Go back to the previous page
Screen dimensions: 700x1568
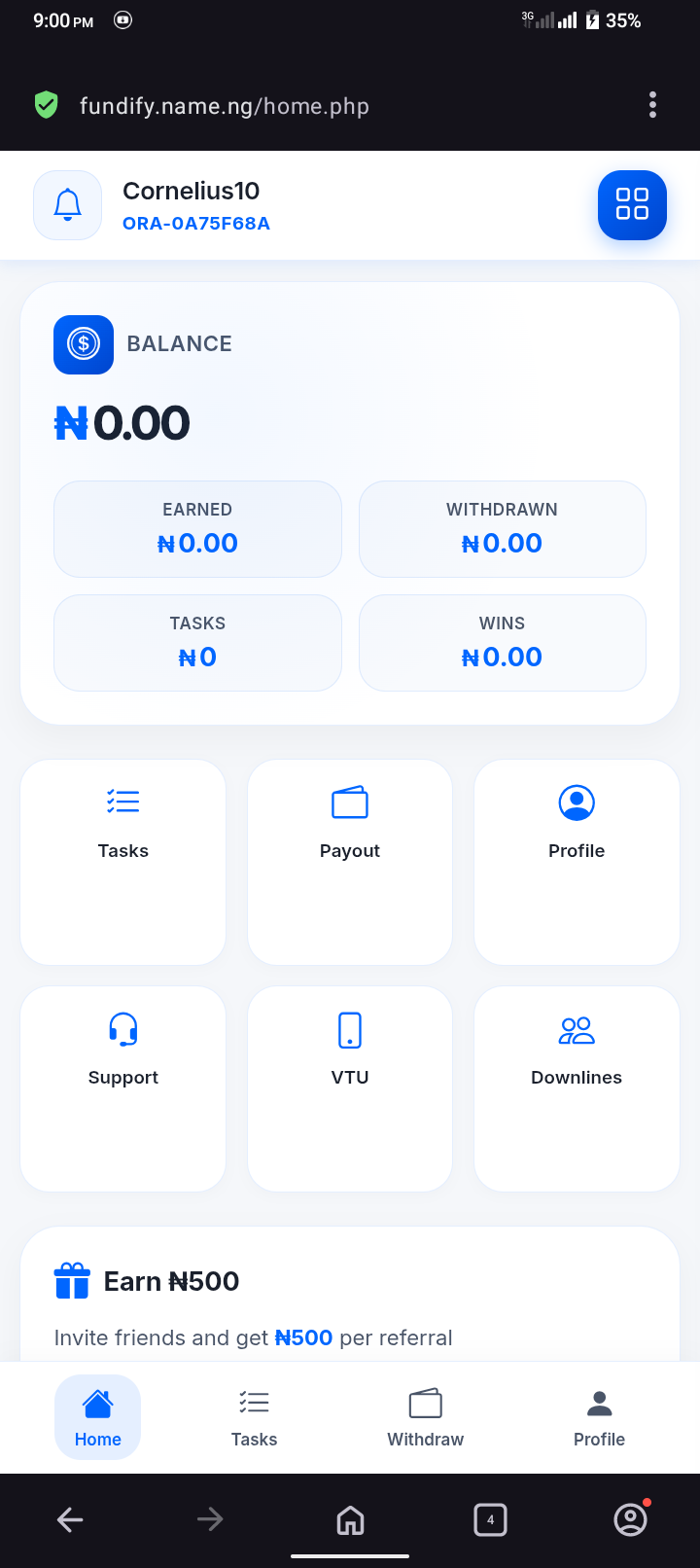[70, 1519]
